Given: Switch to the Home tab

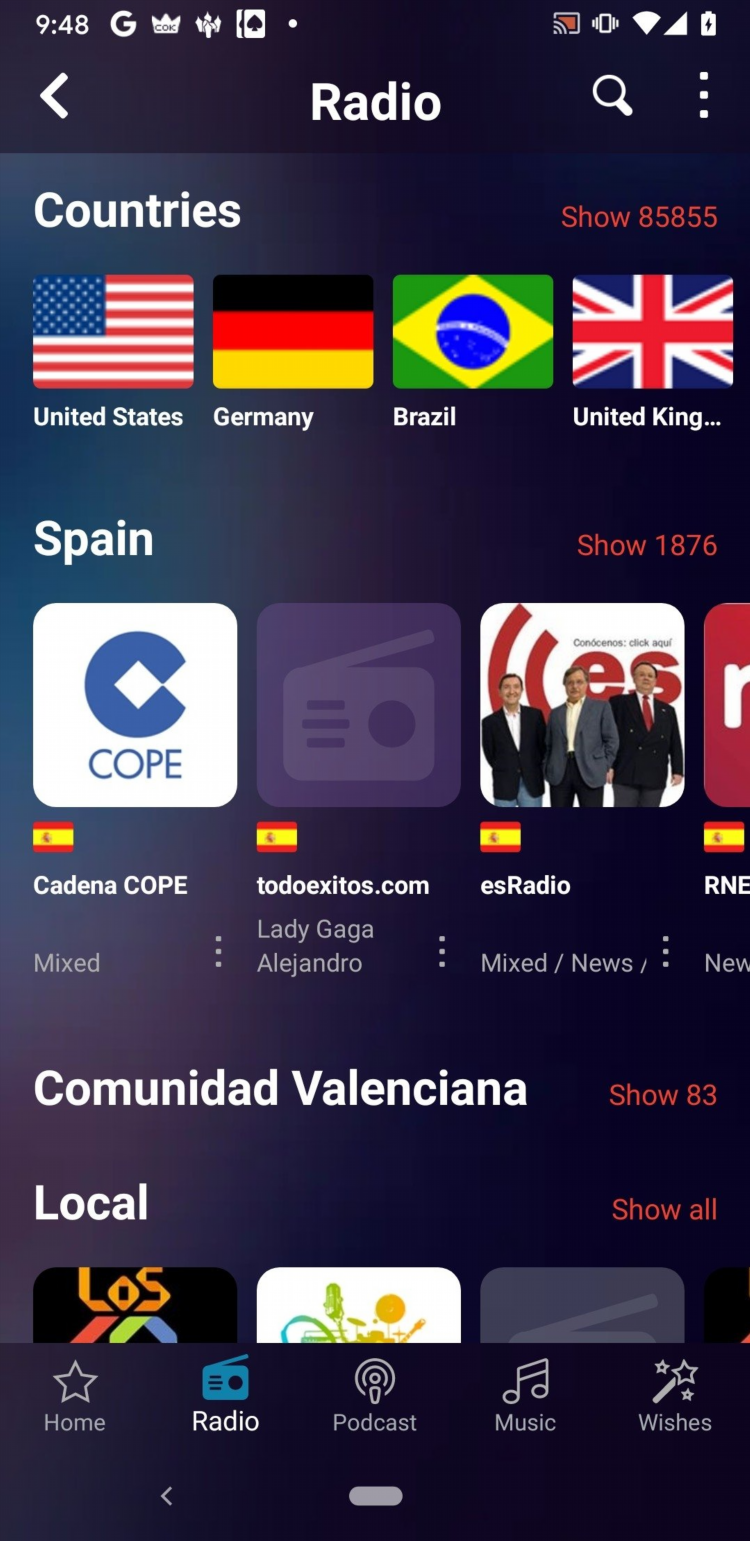Looking at the screenshot, I should coord(74,1398).
